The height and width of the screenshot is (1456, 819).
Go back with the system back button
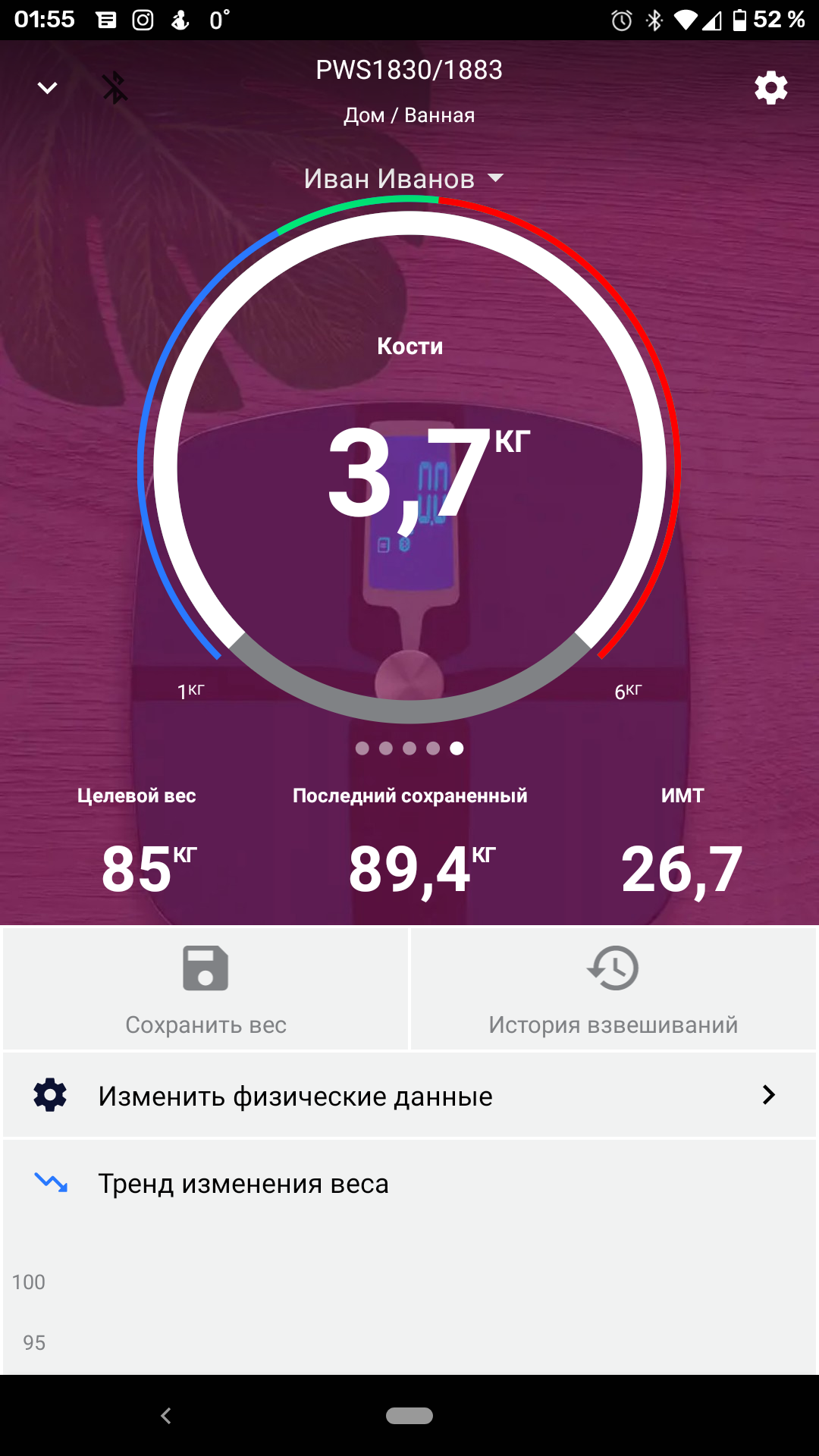click(x=166, y=1416)
